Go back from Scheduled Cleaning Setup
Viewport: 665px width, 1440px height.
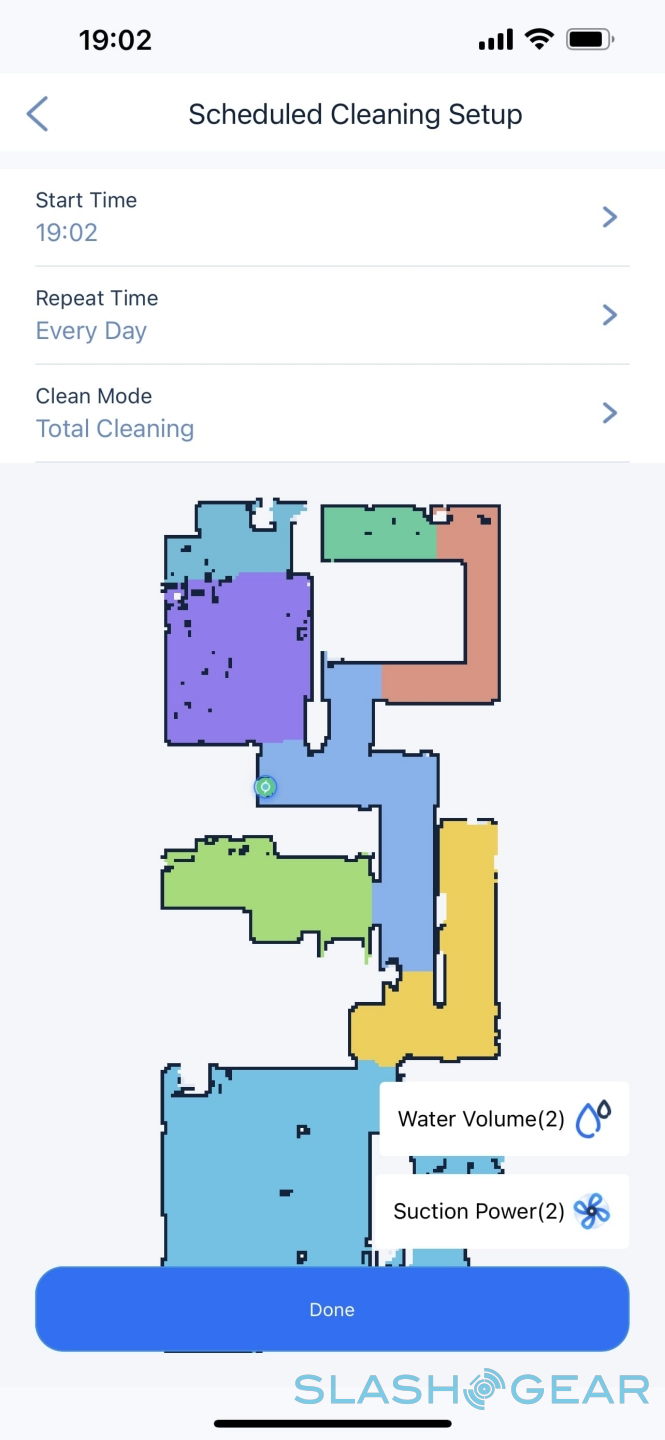[38, 114]
